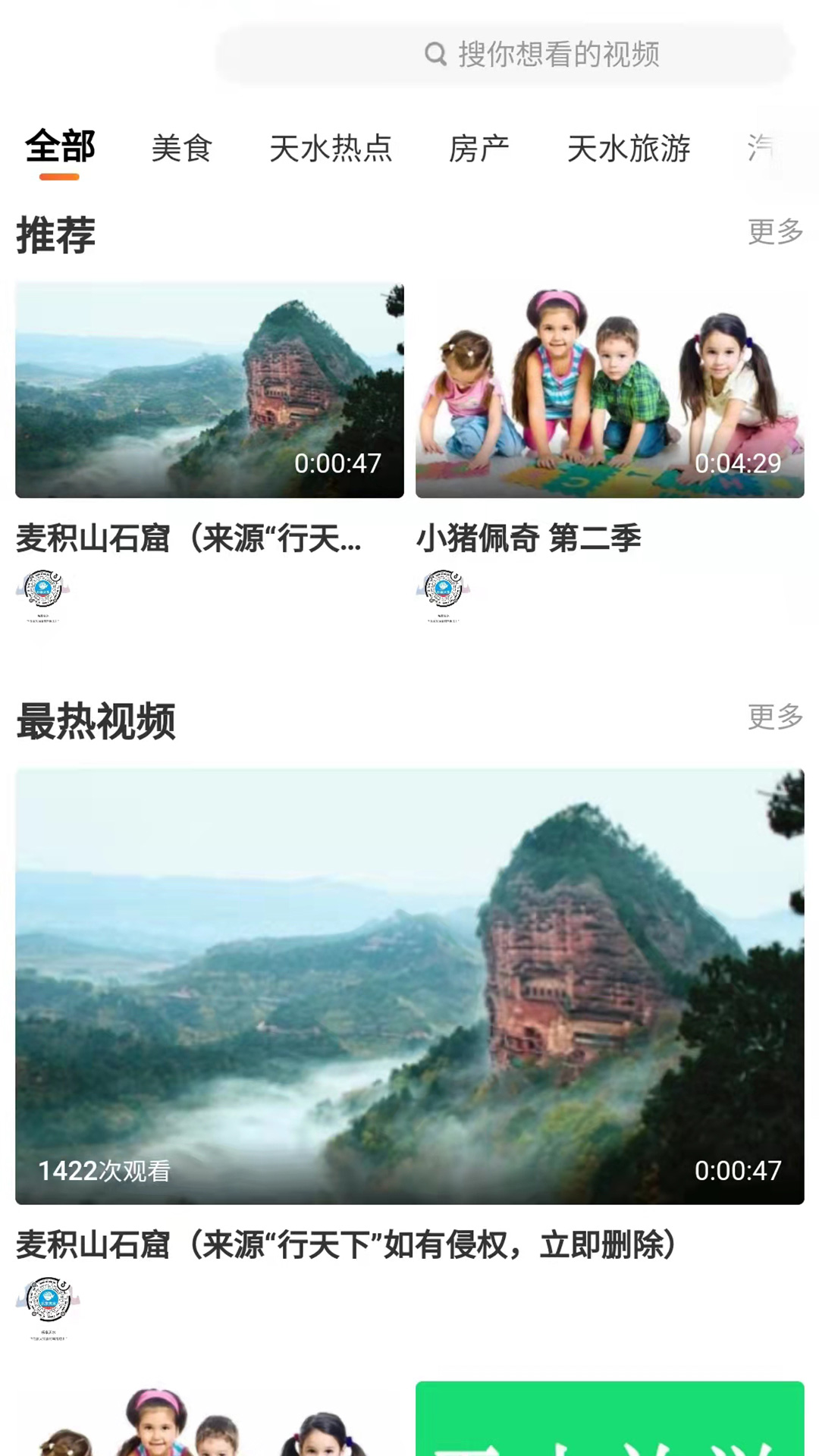This screenshot has width=819, height=1456.
Task: Select the 全部 tab
Action: tap(60, 148)
